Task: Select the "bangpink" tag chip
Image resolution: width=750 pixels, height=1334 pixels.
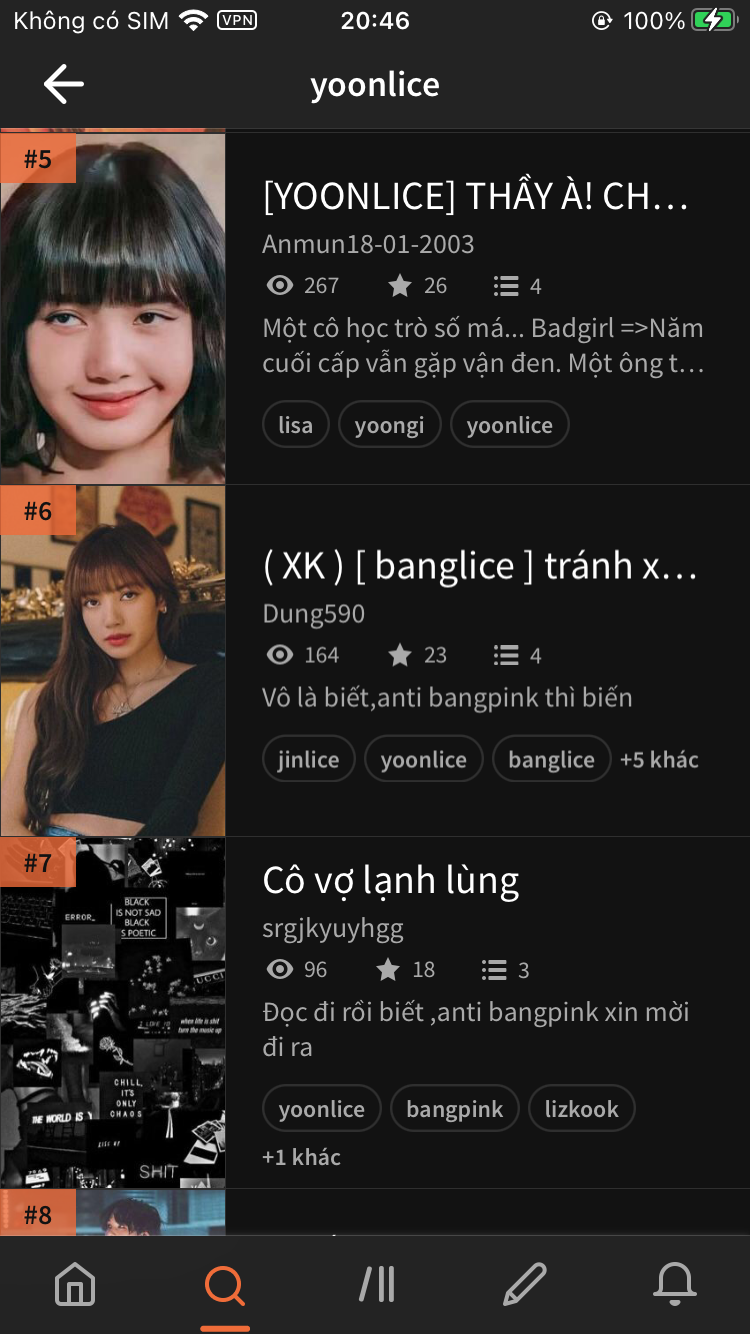Action: click(x=454, y=1109)
